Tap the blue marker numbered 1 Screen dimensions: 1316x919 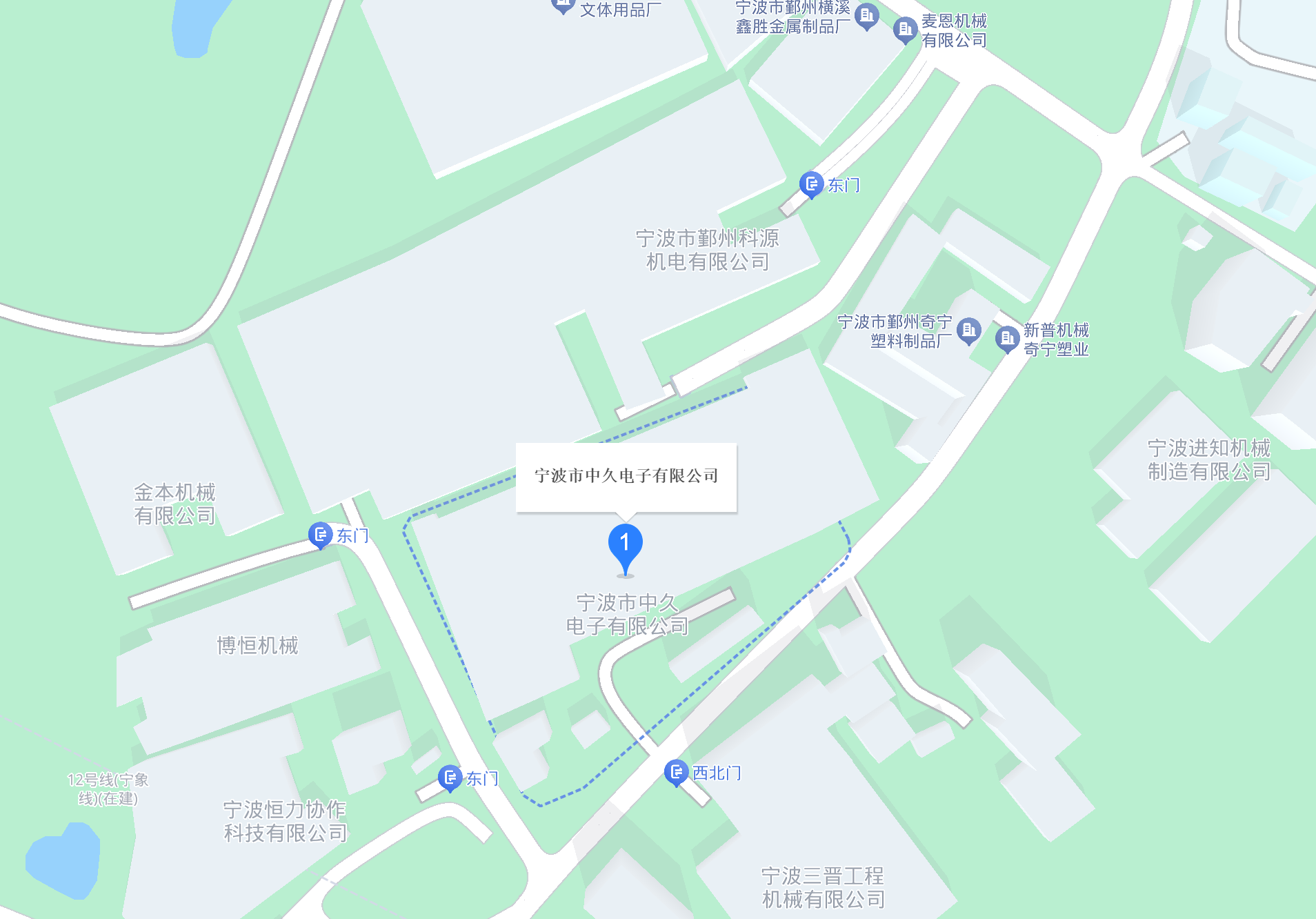pos(625,544)
